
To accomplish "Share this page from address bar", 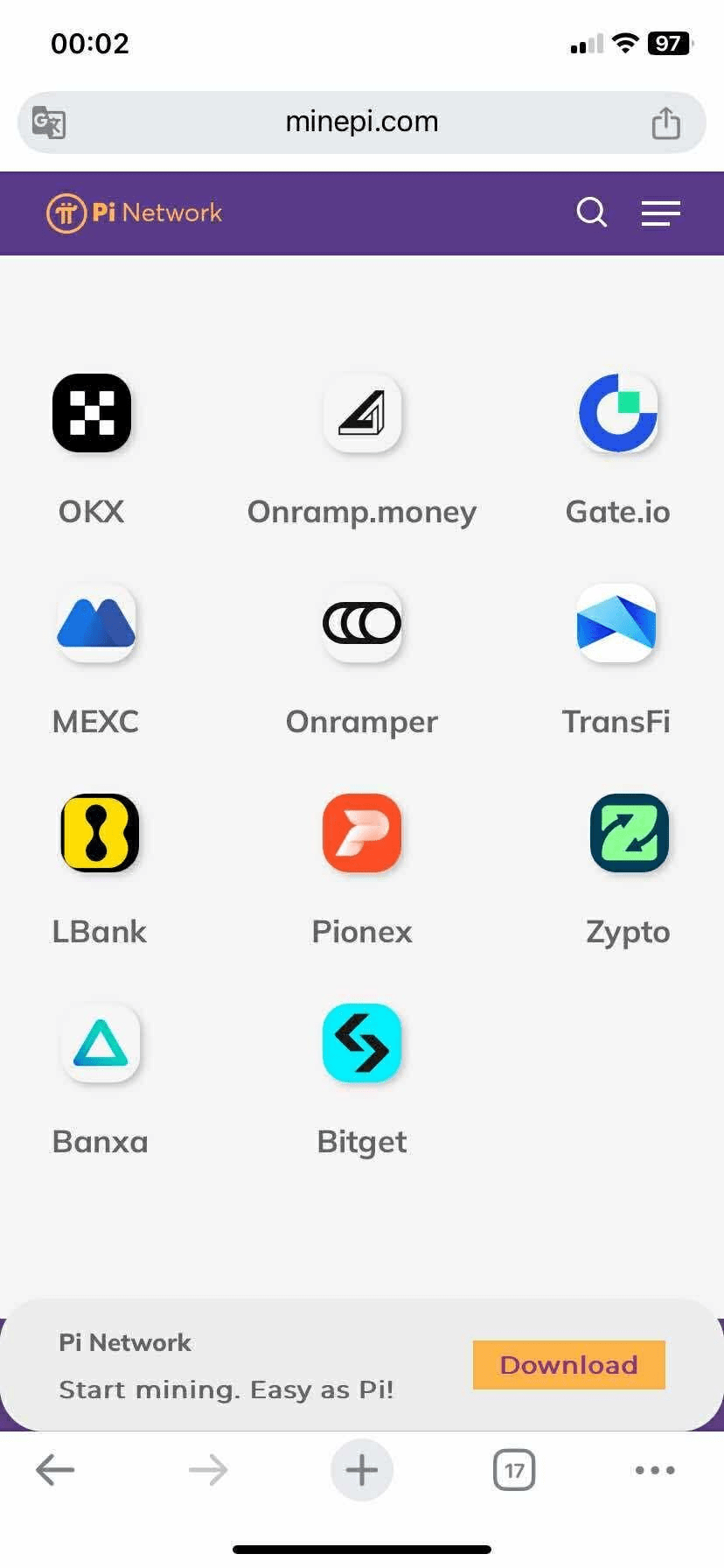I will coord(665,122).
